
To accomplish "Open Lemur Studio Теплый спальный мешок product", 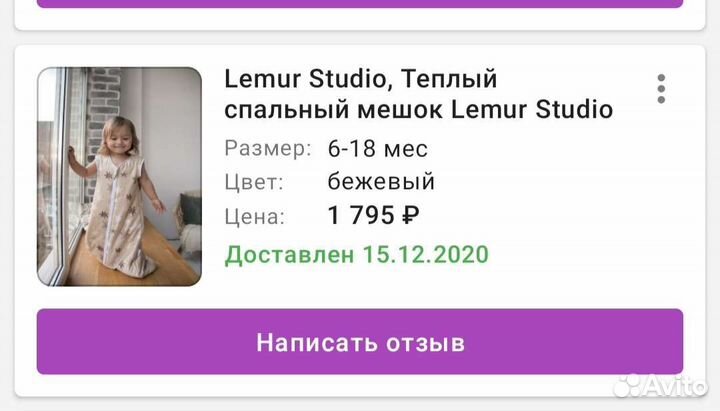I will point(418,94).
